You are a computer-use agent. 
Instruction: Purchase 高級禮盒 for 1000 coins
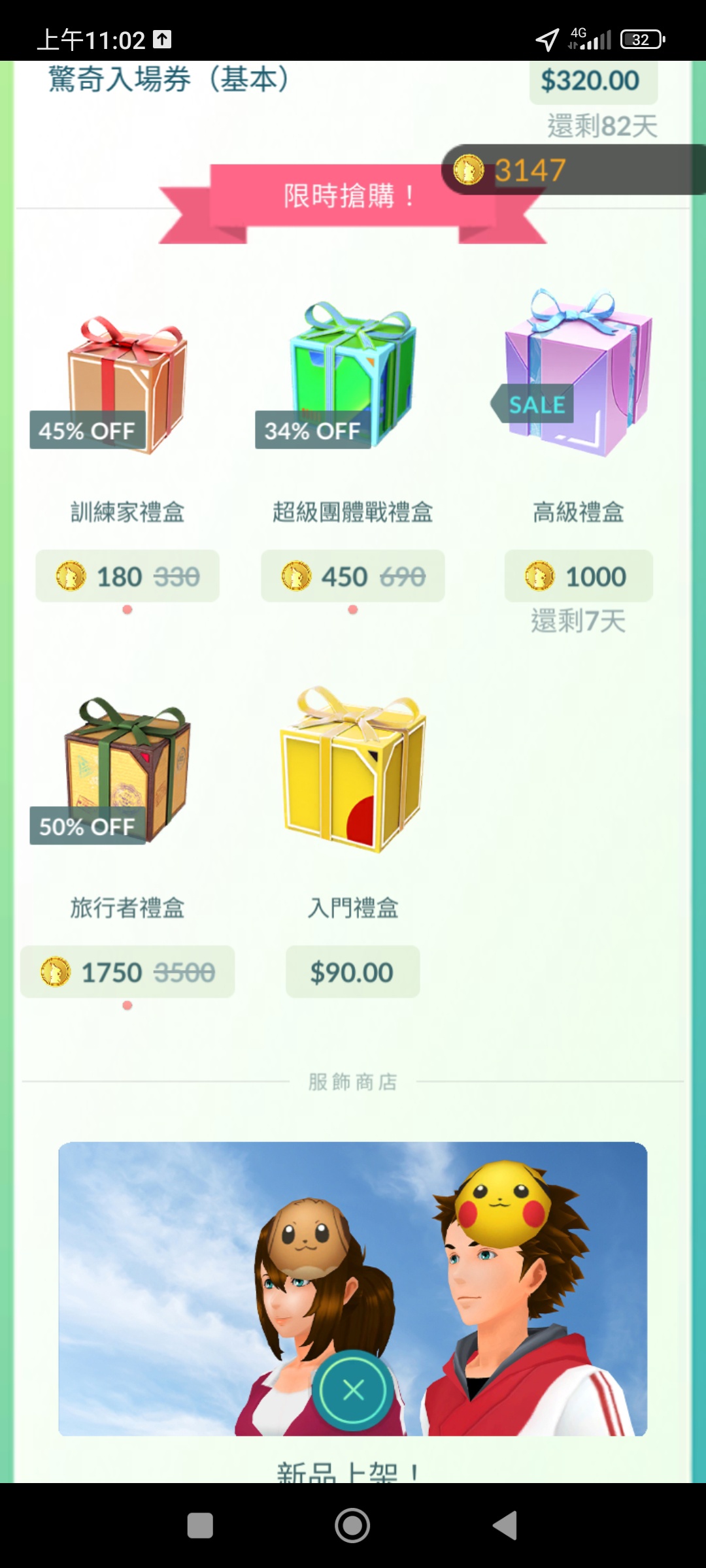pyautogui.click(x=578, y=576)
